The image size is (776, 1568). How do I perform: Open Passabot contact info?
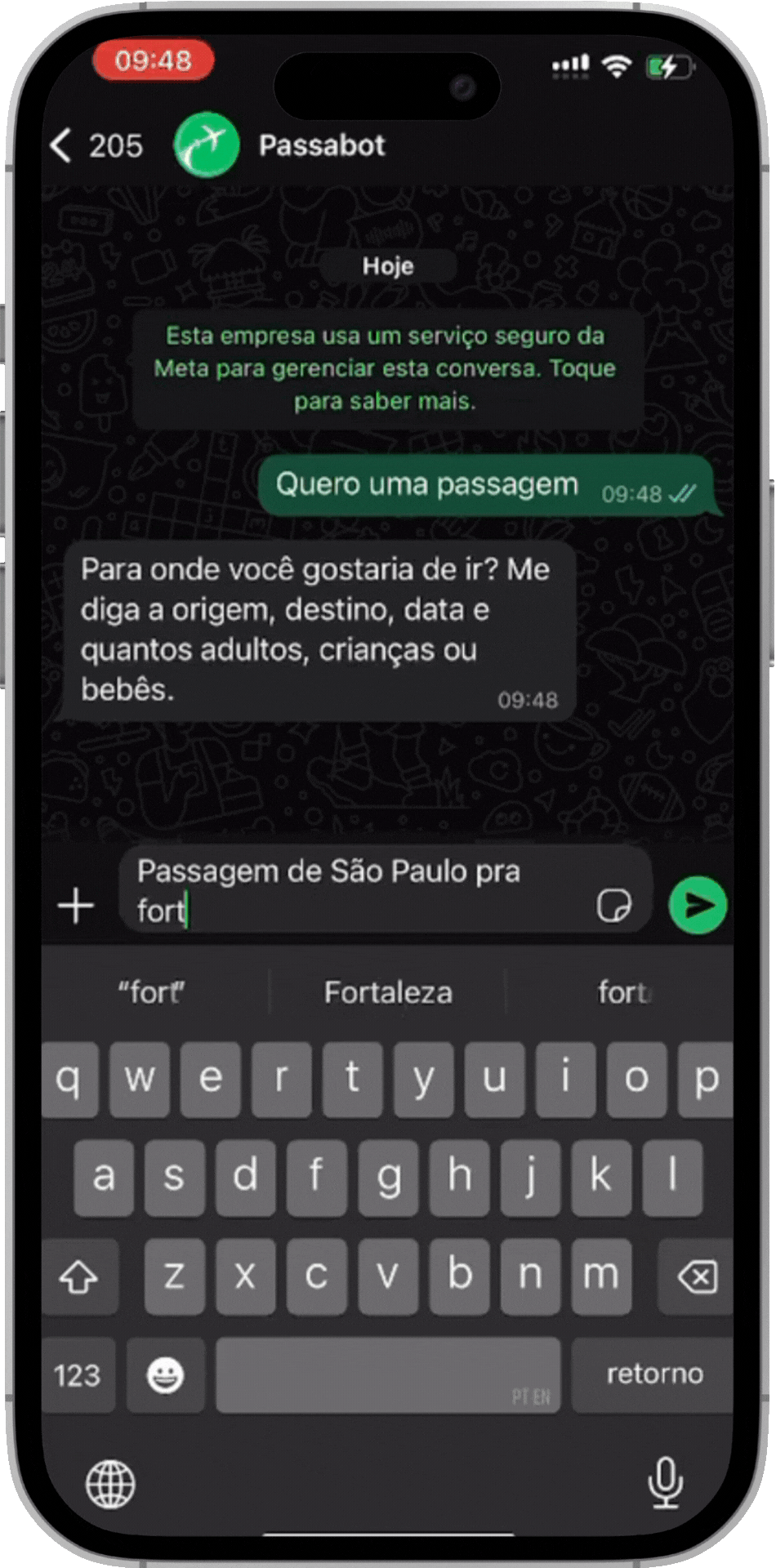321,145
